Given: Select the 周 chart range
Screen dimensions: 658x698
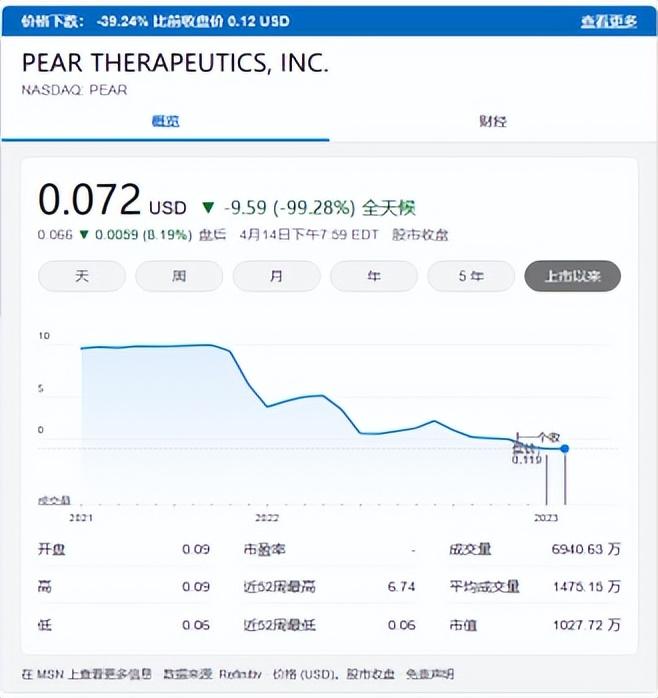Looking at the screenshot, I should pos(179,276).
